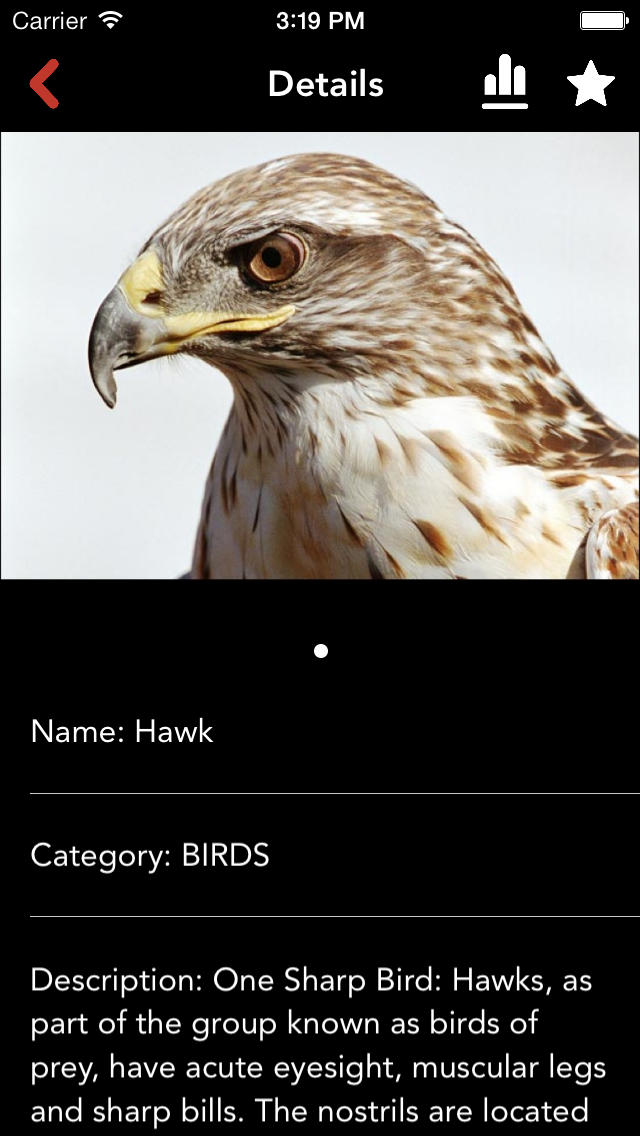
Task: Go back using the red arrow
Action: point(44,84)
